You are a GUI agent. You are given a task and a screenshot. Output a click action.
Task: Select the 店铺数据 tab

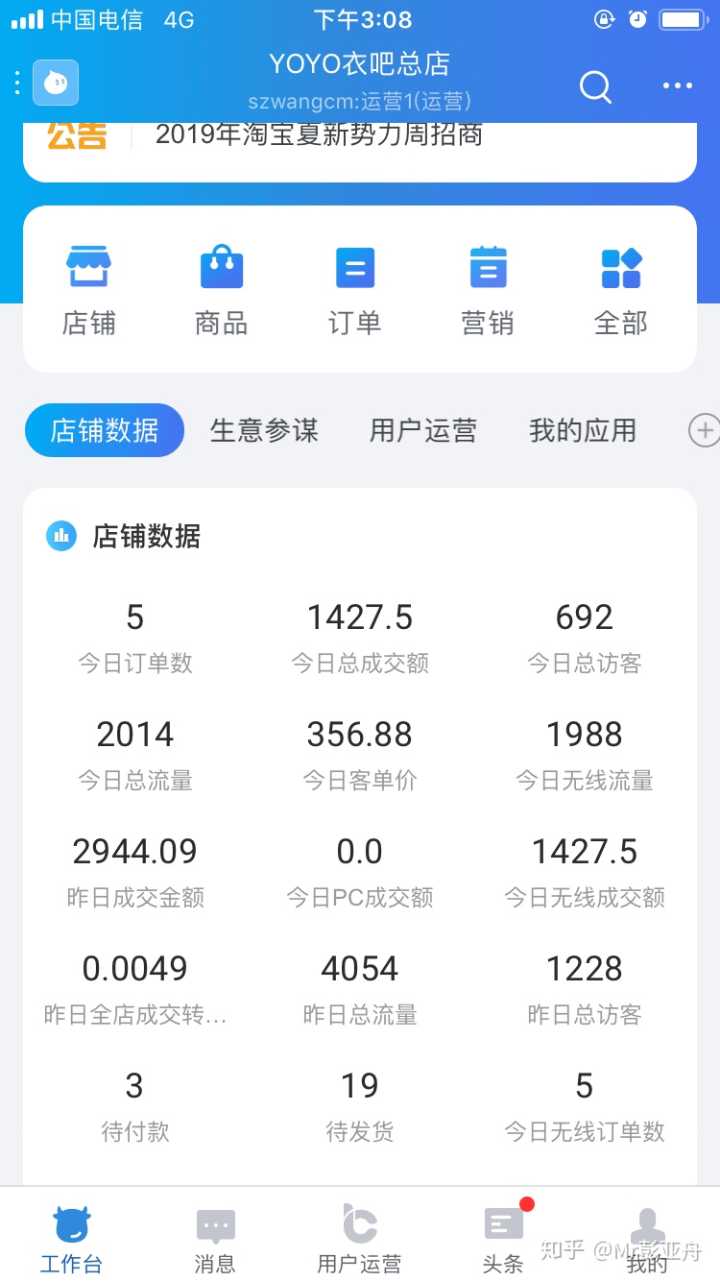105,430
